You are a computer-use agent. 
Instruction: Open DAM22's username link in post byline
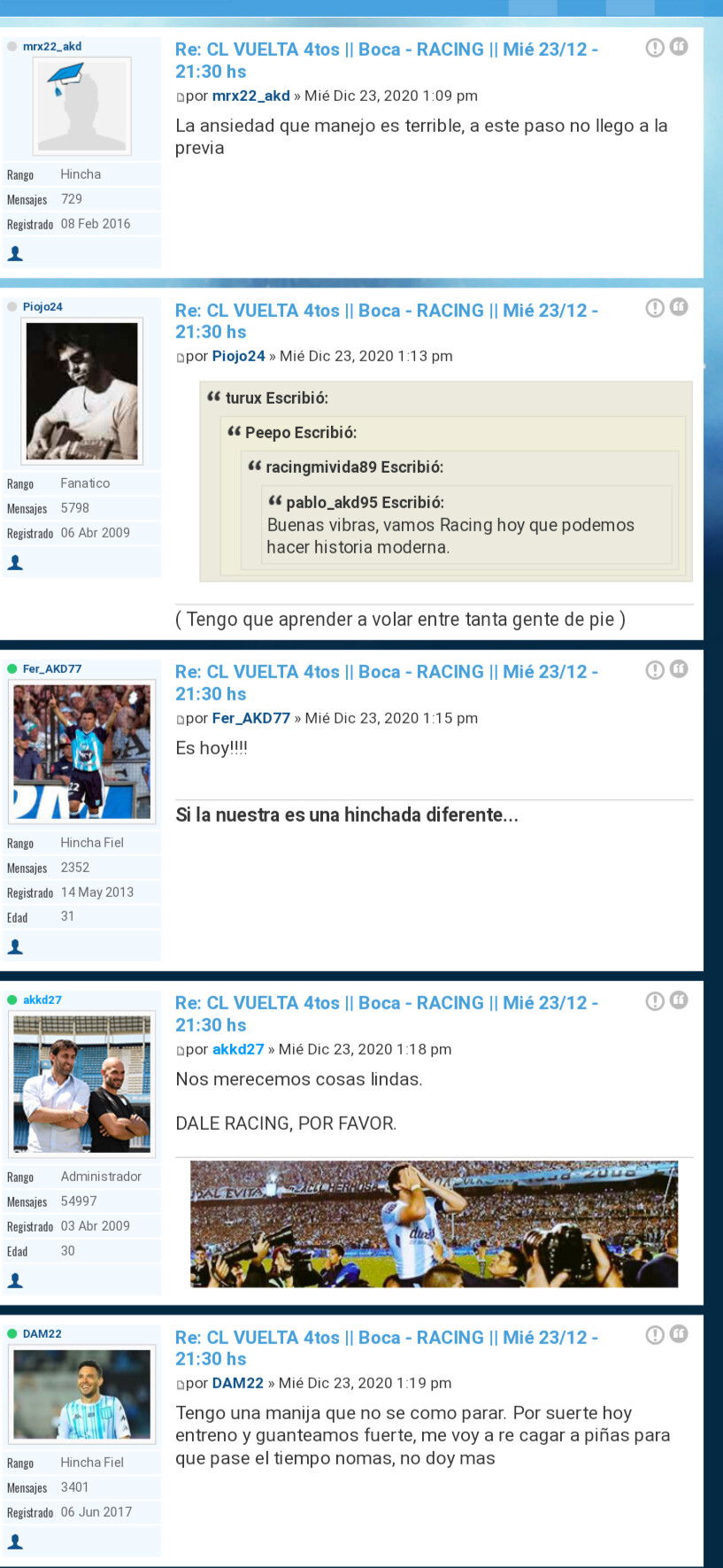pyautogui.click(x=238, y=1383)
